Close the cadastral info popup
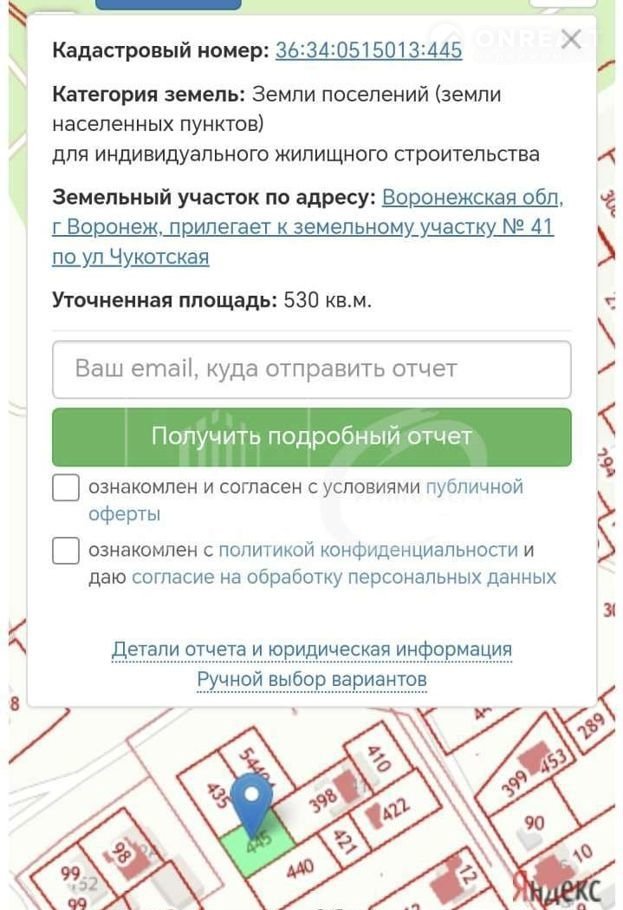Viewport: 623px width, 910px height. [x=571, y=40]
